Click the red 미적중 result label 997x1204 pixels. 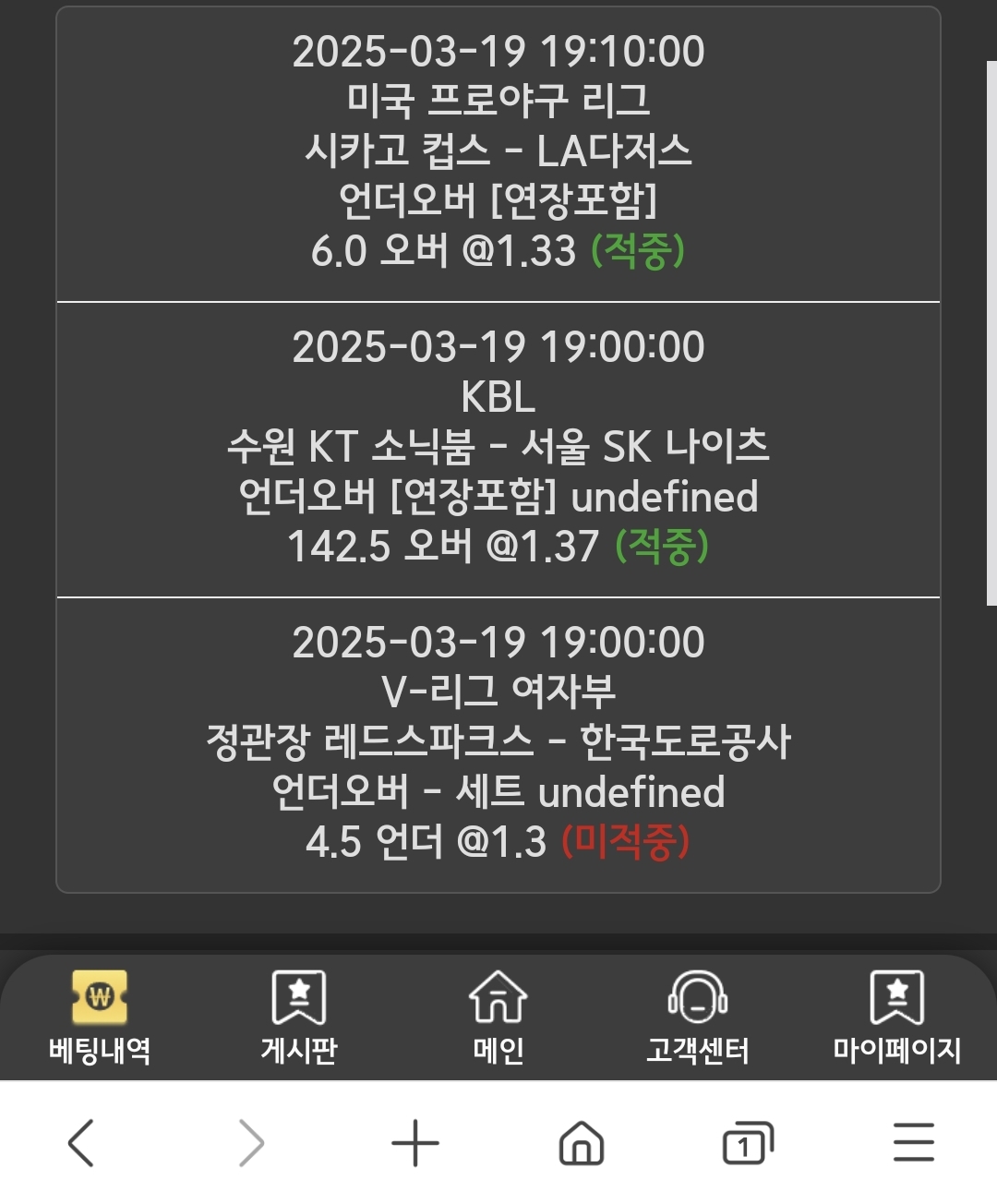point(624,841)
